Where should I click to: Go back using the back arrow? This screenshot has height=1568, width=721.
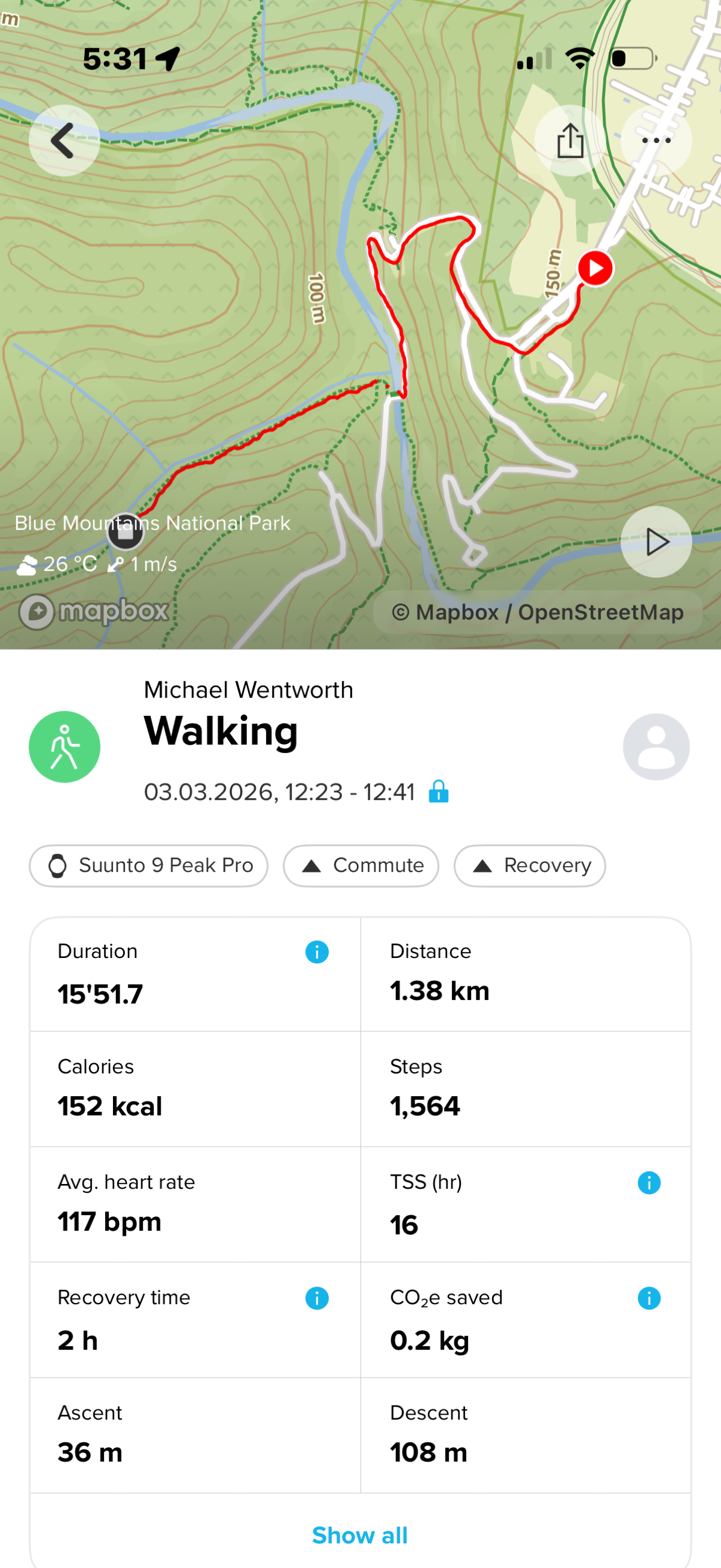(x=64, y=141)
